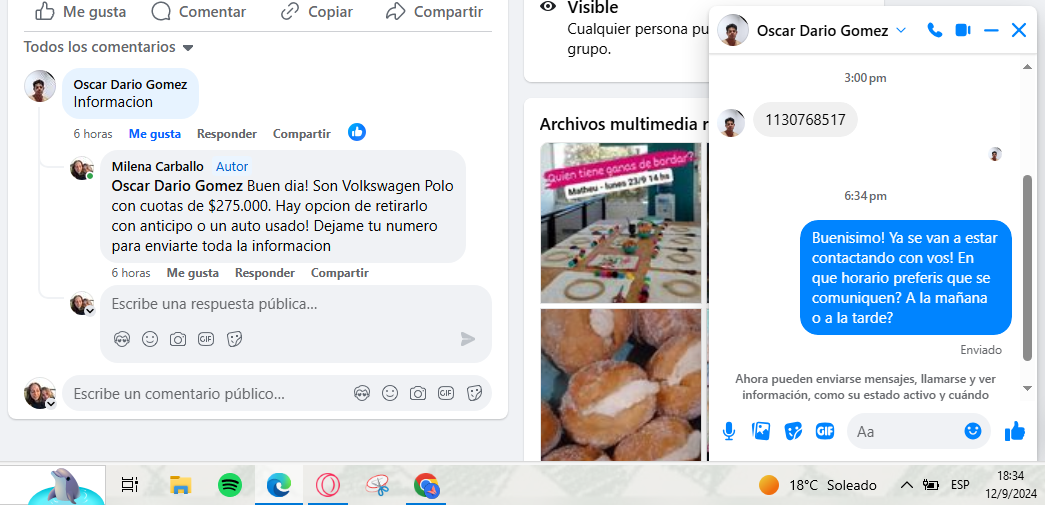Open the bordar workshop photo thumbnail
The image size is (1045, 505).
tap(618, 222)
